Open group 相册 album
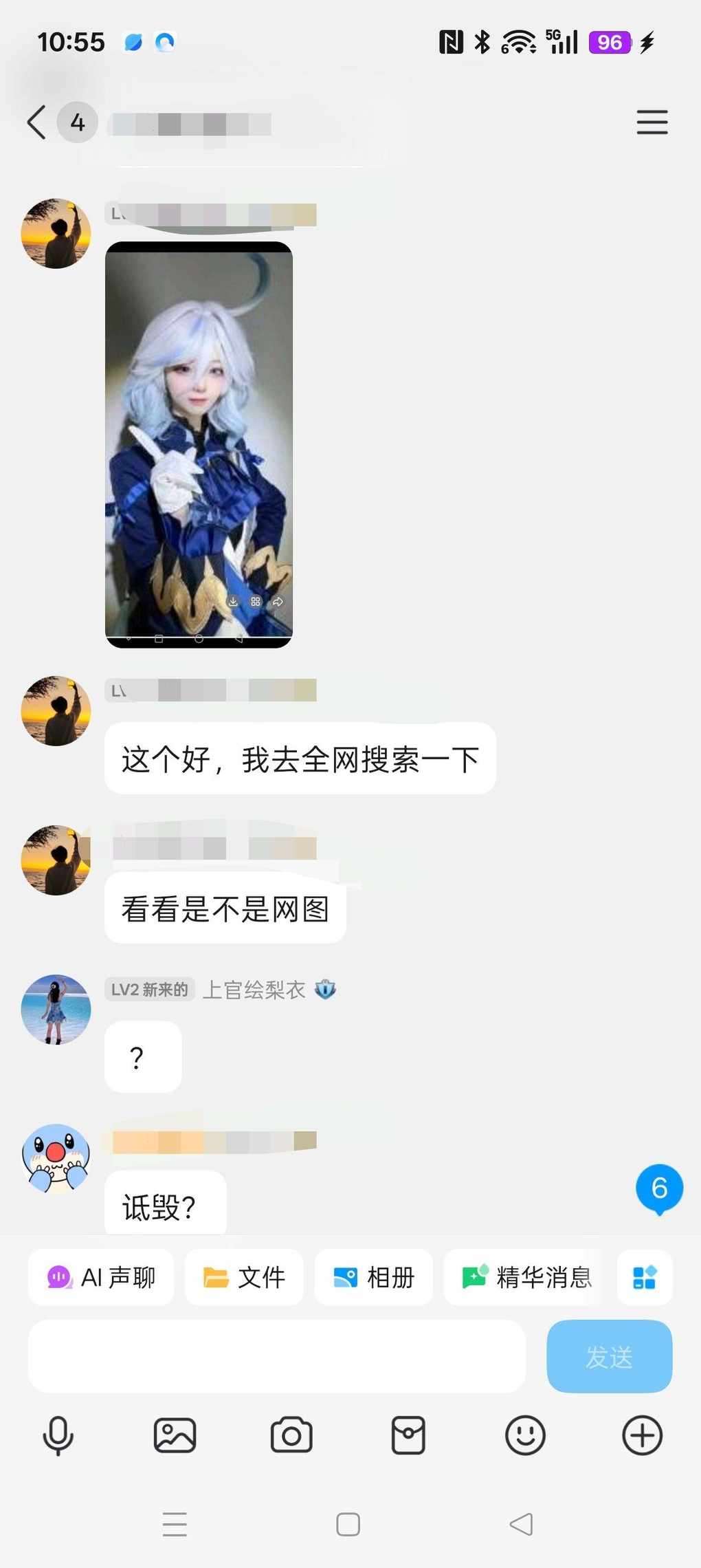This screenshot has width=701, height=1568. tap(373, 1277)
